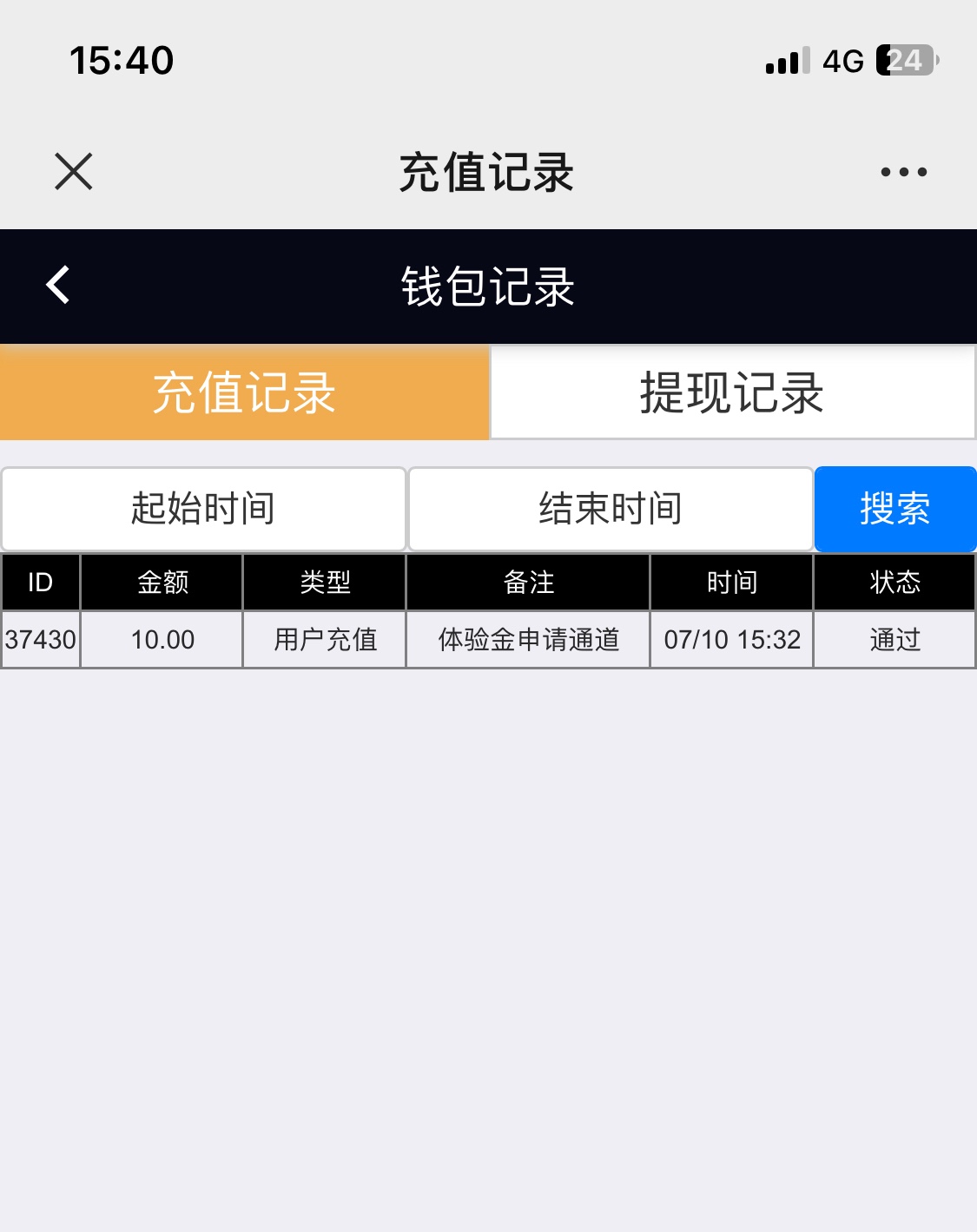Tap the blue 搜索 button
This screenshot has height=1232, width=977.
click(x=894, y=509)
